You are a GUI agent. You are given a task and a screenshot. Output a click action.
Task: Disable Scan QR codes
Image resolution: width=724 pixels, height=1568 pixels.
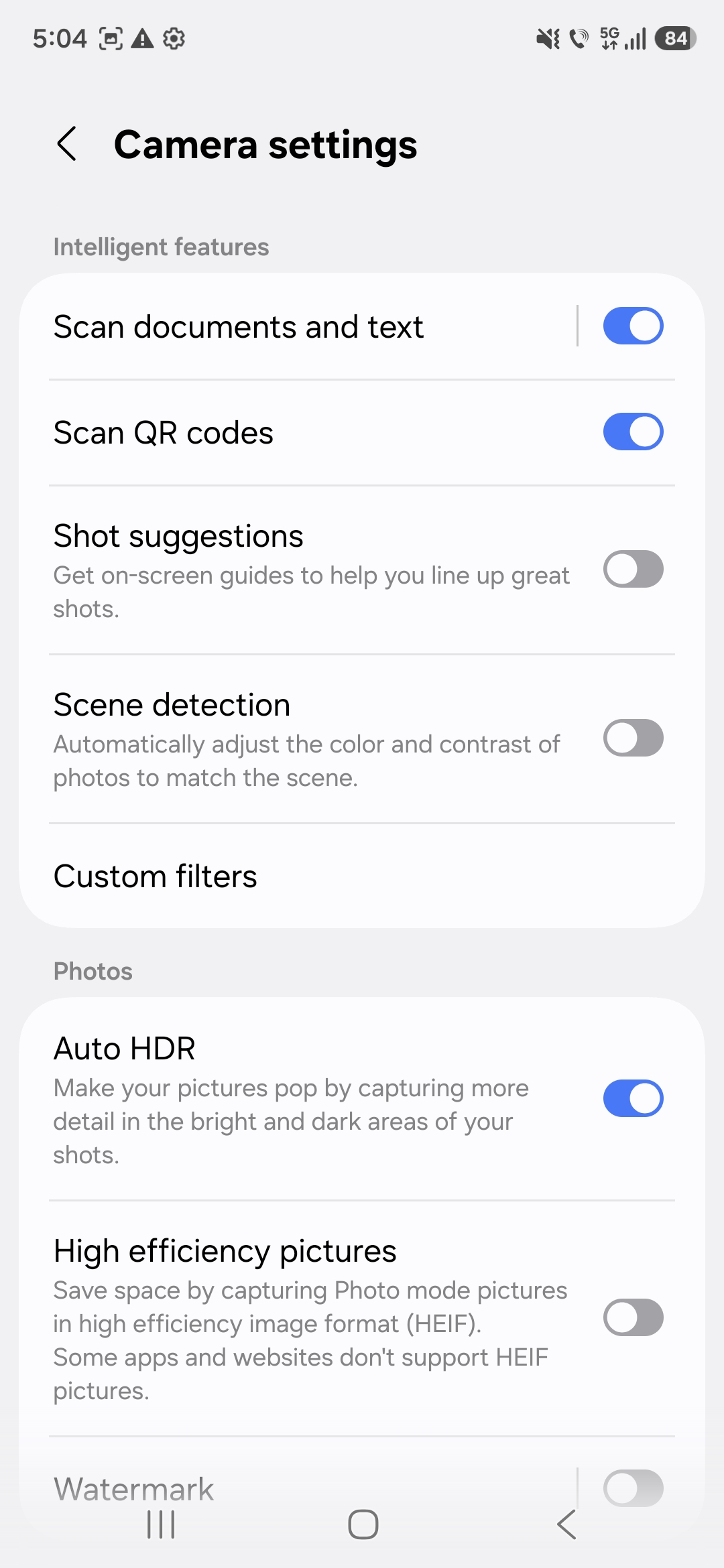tap(633, 432)
